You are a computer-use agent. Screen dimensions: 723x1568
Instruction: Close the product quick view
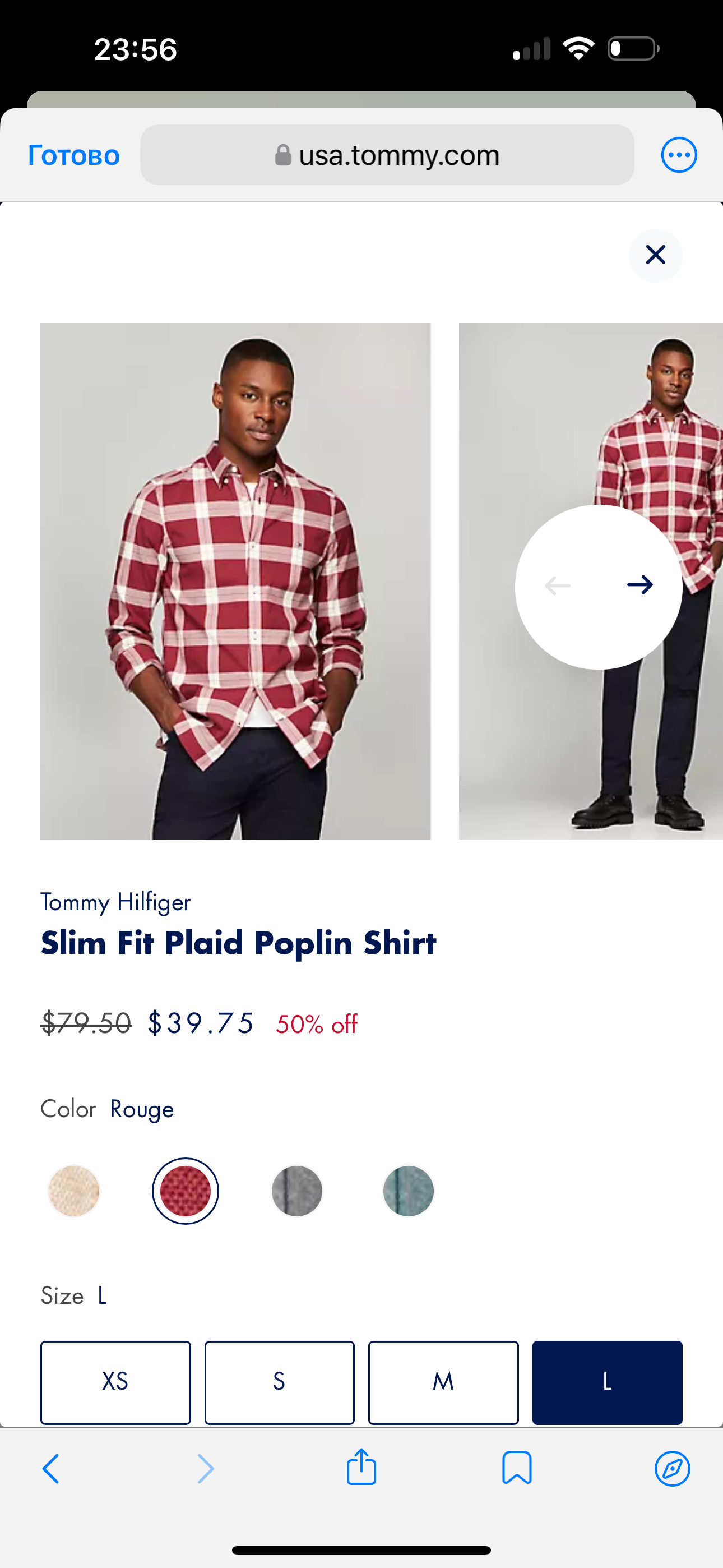(655, 255)
